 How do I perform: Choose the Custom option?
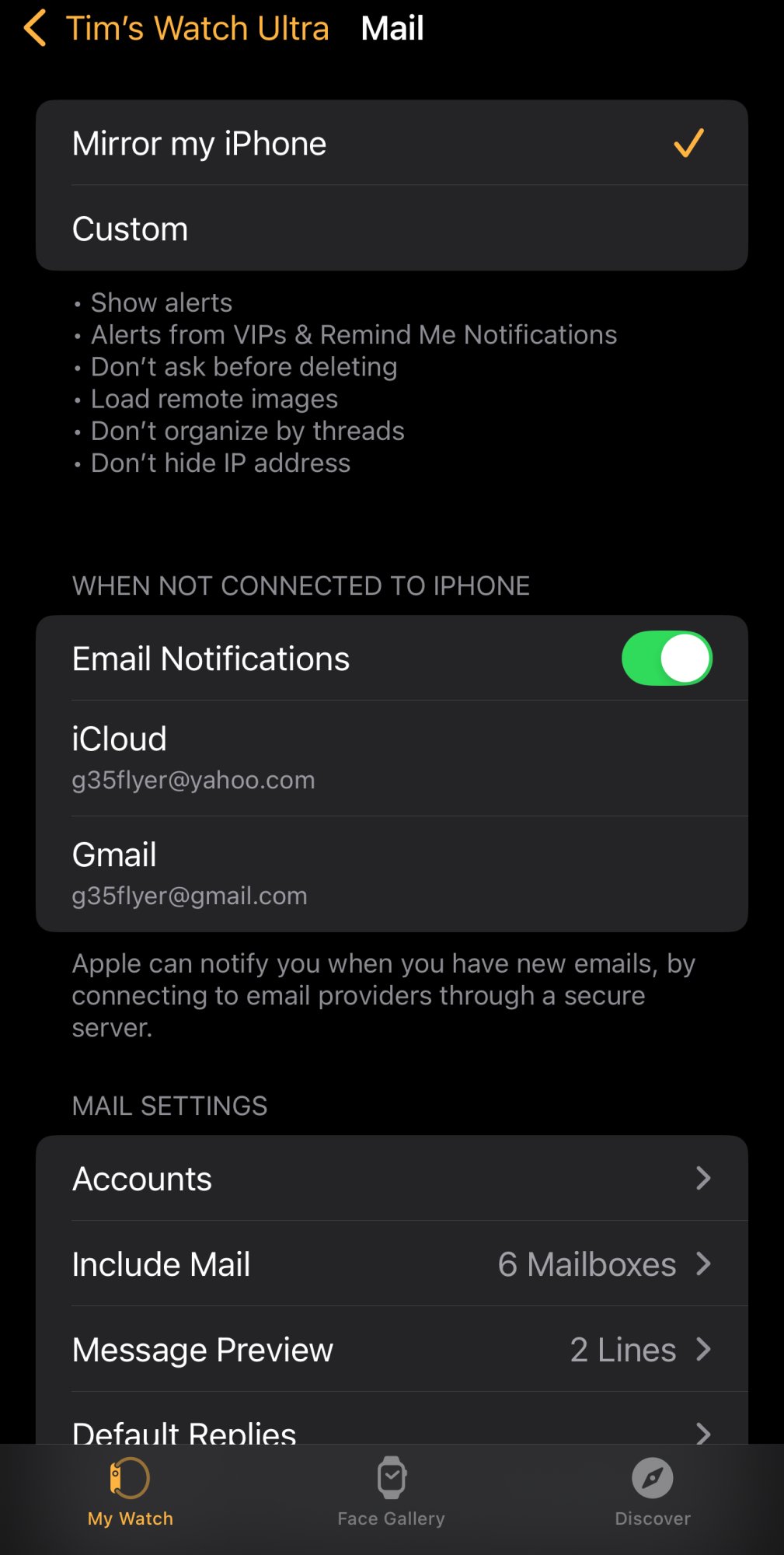tap(392, 229)
